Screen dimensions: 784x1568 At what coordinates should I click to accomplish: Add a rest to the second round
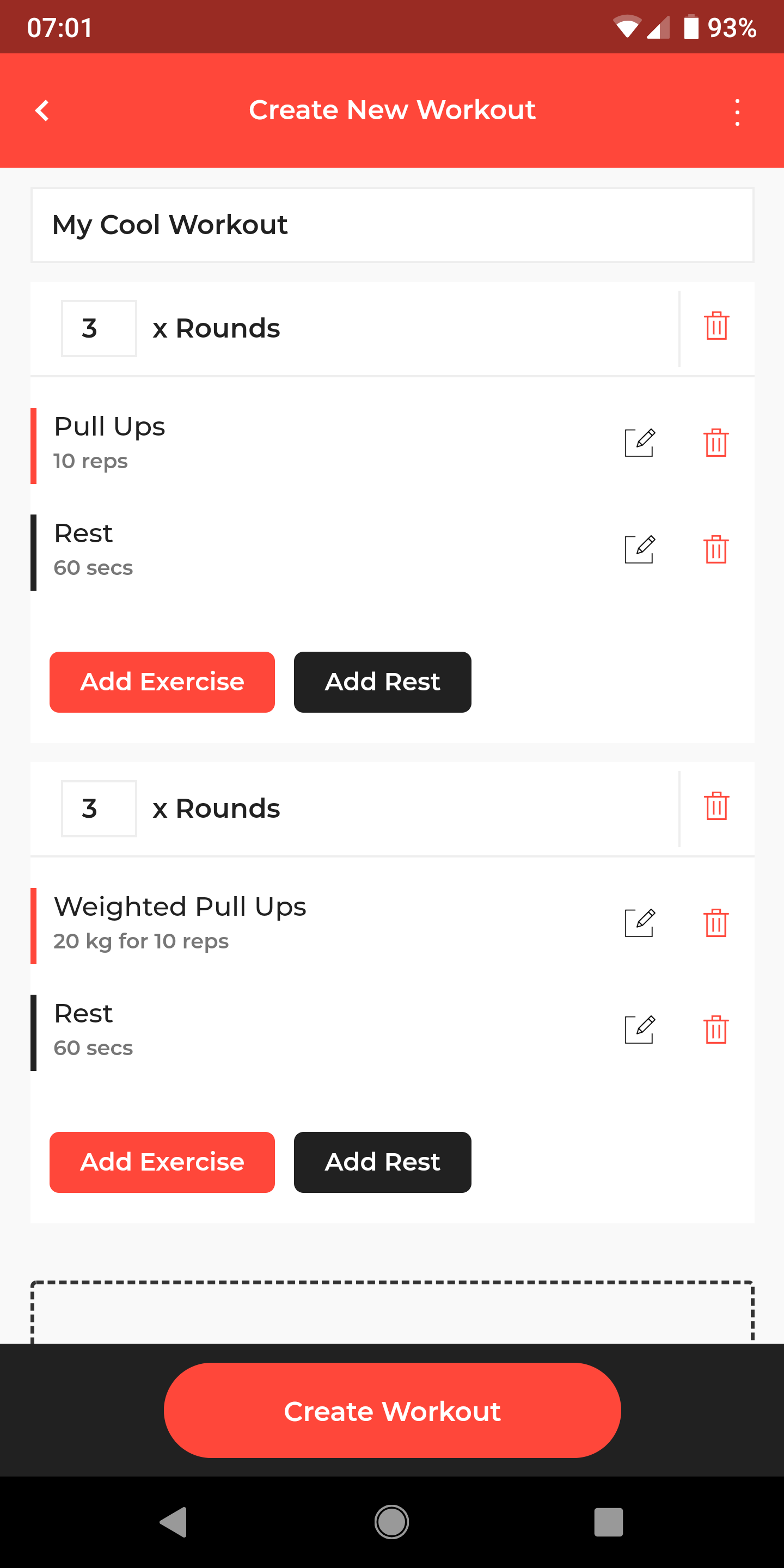pyautogui.click(x=382, y=1161)
